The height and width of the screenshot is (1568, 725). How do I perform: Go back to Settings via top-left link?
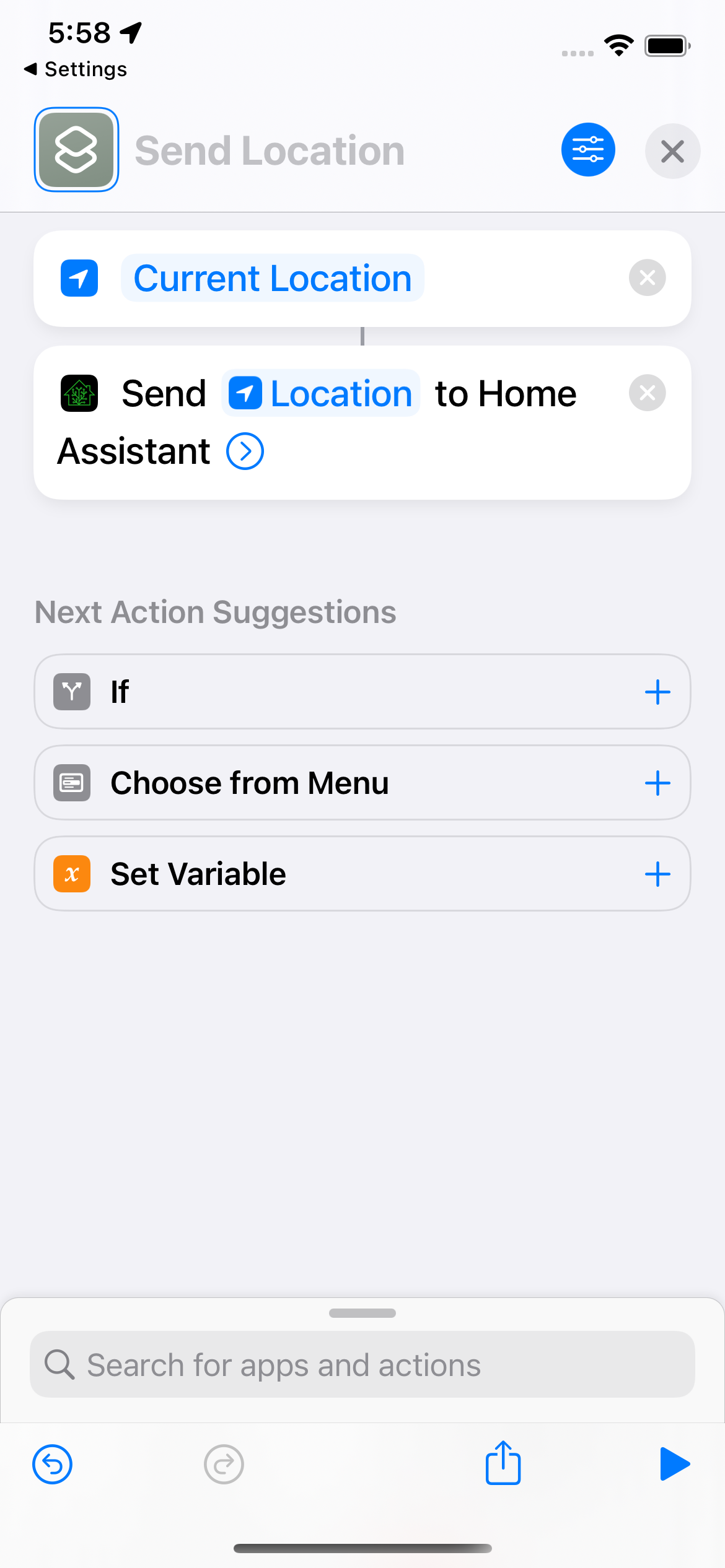pyautogui.click(x=76, y=69)
